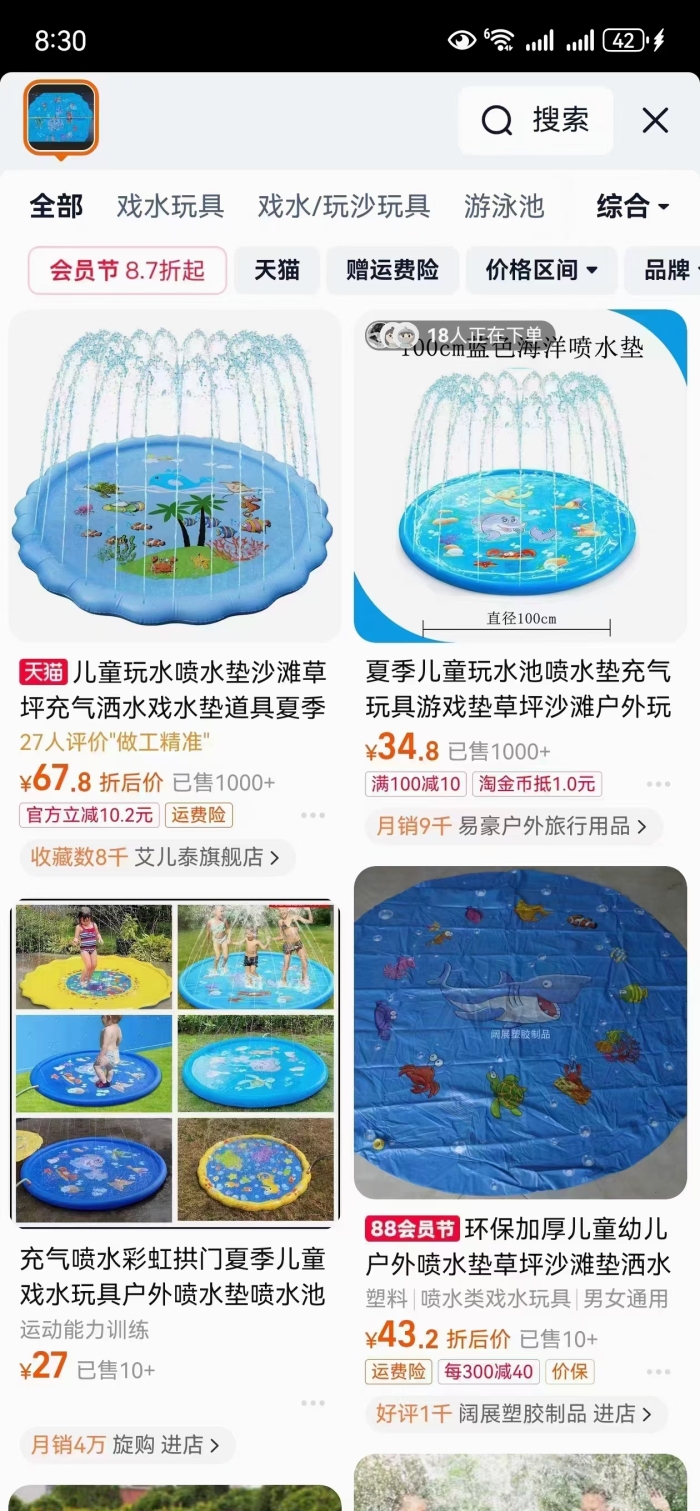
Task: Enter the 阔展塑胶制品 store
Action: 514,1413
